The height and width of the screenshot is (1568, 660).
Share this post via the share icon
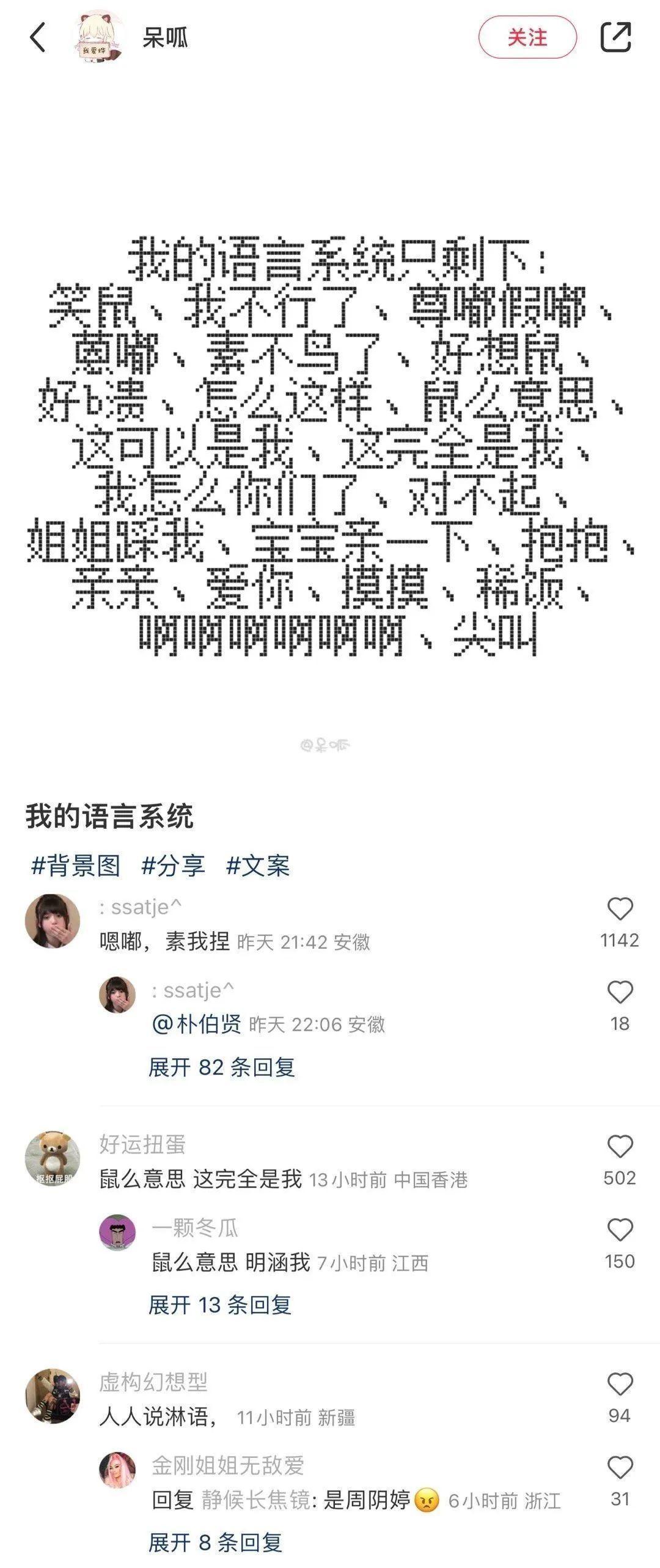click(x=615, y=37)
